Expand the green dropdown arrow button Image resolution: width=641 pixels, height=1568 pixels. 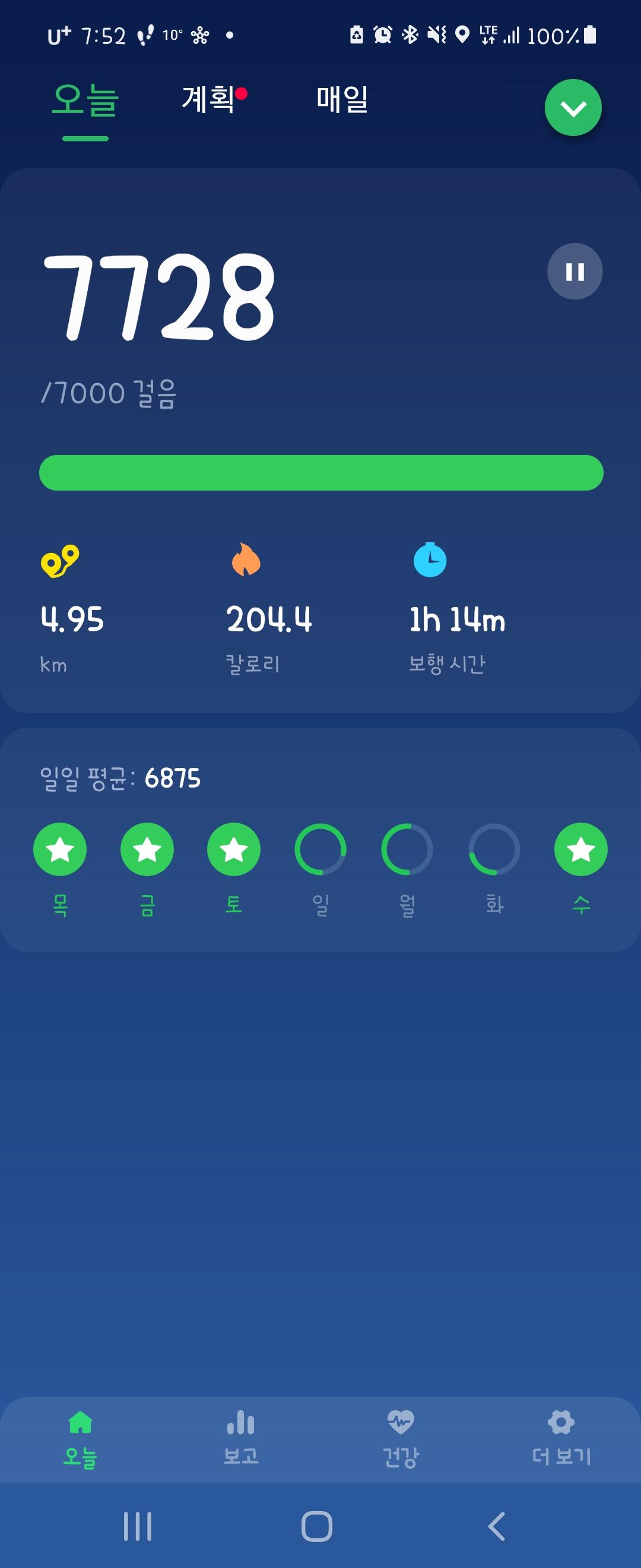(x=573, y=108)
